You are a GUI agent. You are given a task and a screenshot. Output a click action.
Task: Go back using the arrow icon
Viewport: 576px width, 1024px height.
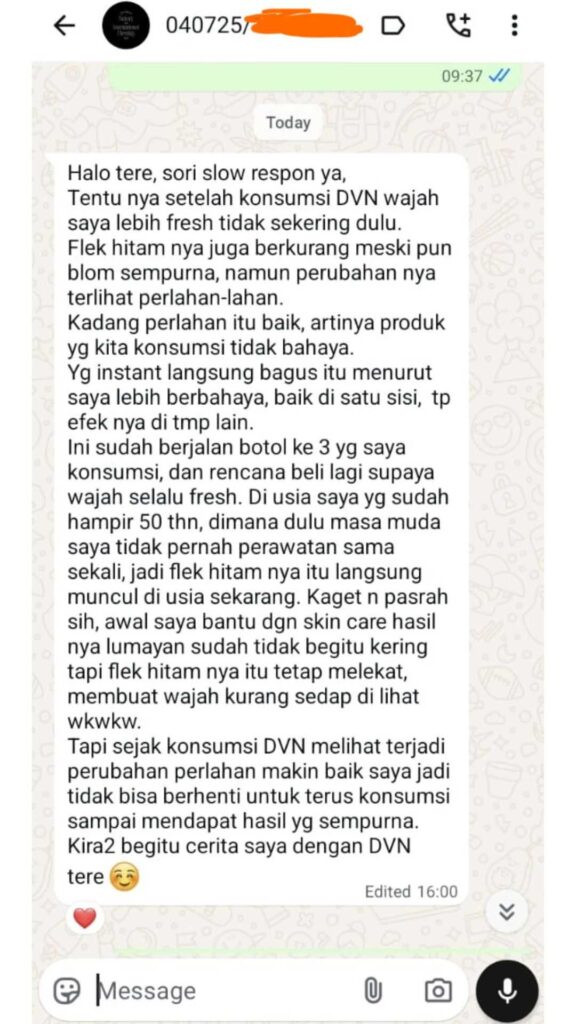64,25
